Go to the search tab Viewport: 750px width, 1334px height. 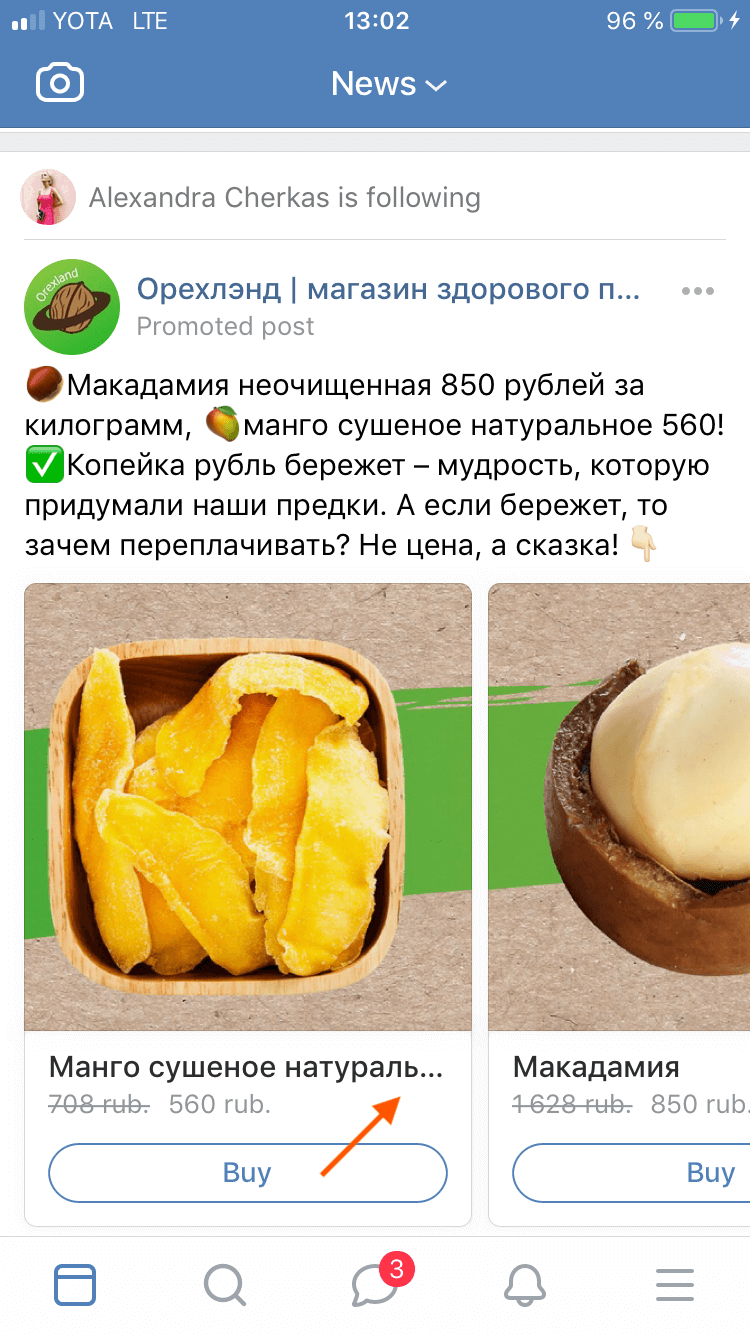coord(225,1285)
